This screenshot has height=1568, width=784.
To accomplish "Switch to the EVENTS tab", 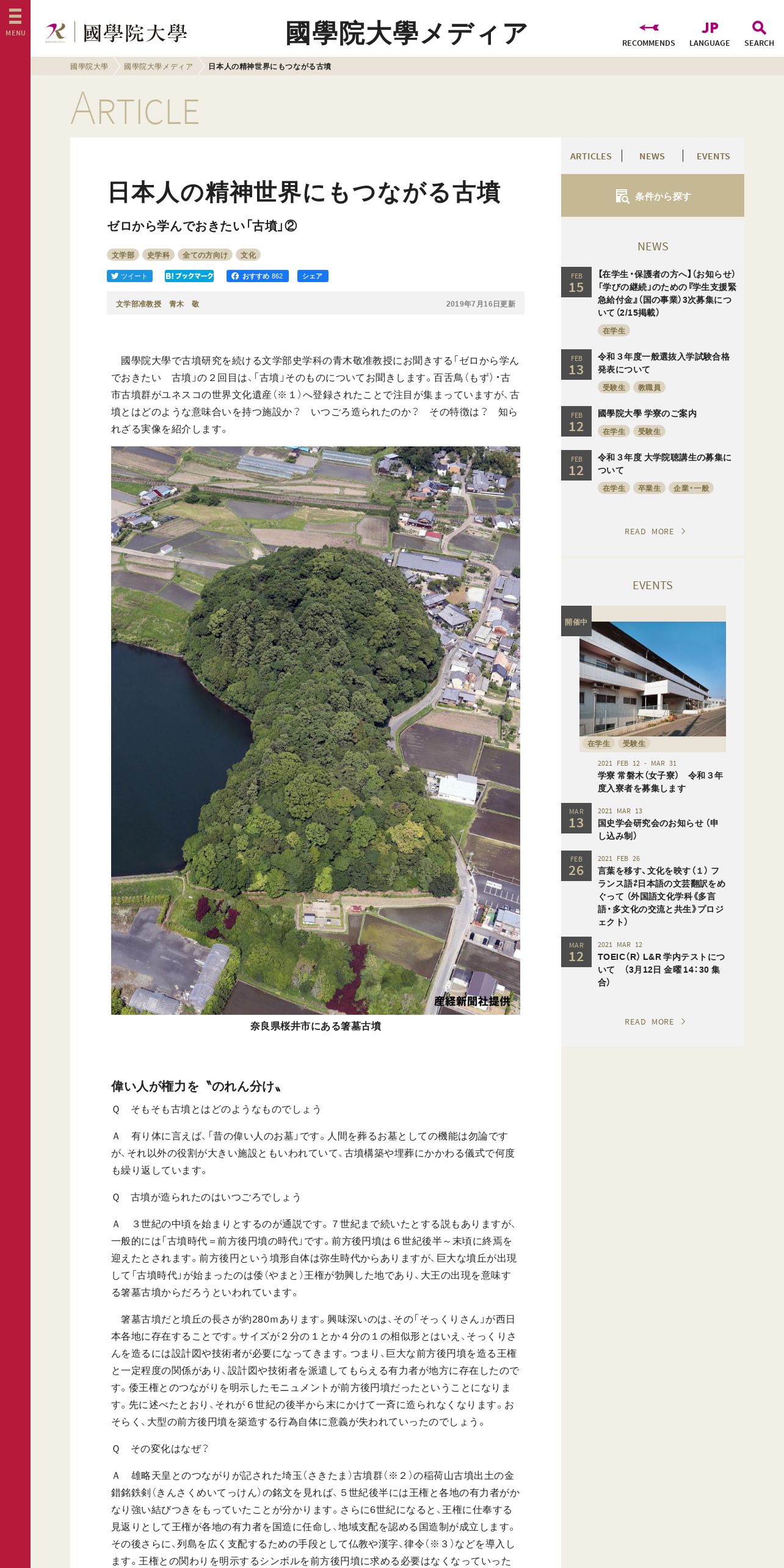I will pyautogui.click(x=713, y=156).
